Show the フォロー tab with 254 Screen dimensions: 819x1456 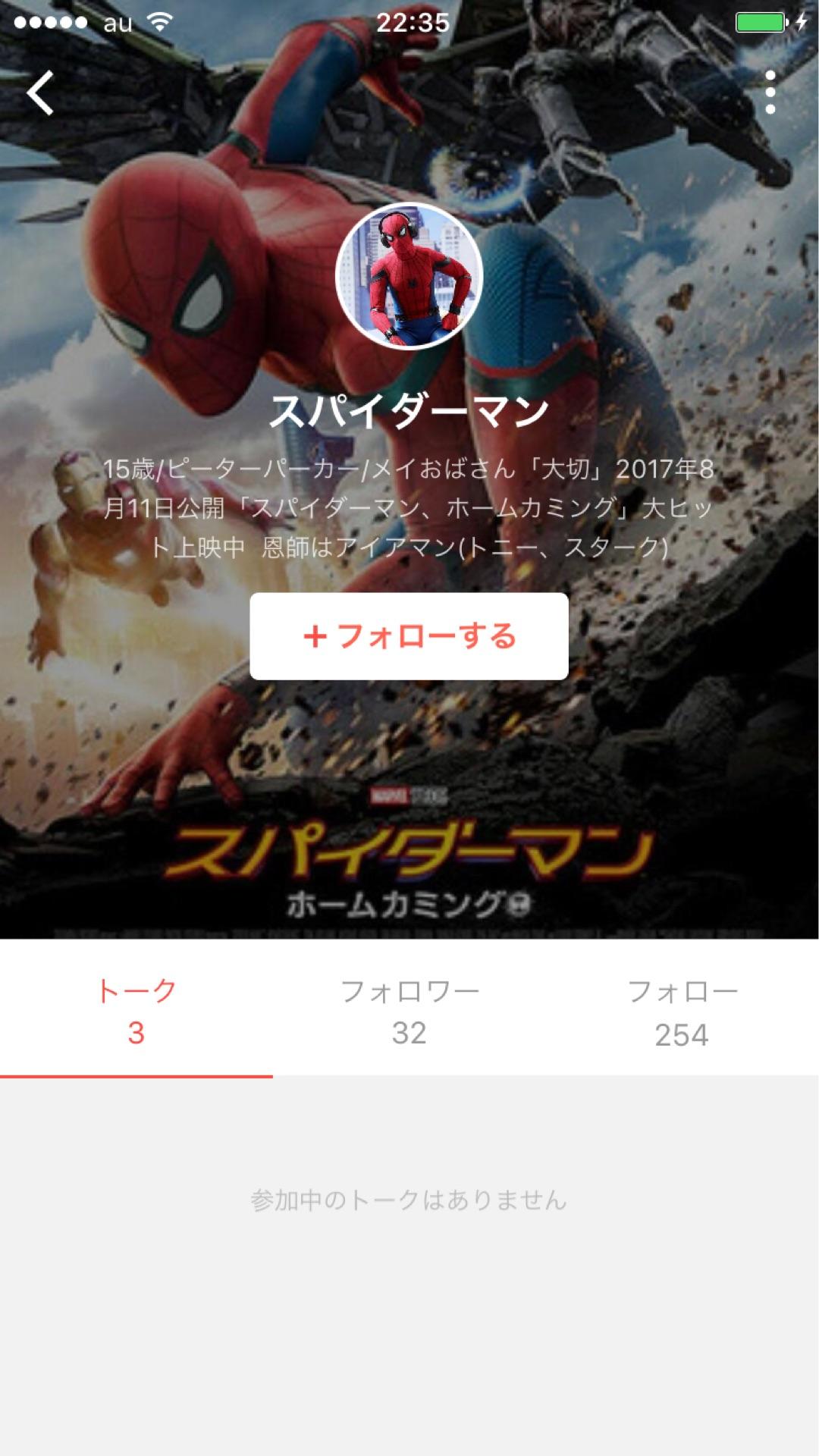pyautogui.click(x=682, y=1011)
